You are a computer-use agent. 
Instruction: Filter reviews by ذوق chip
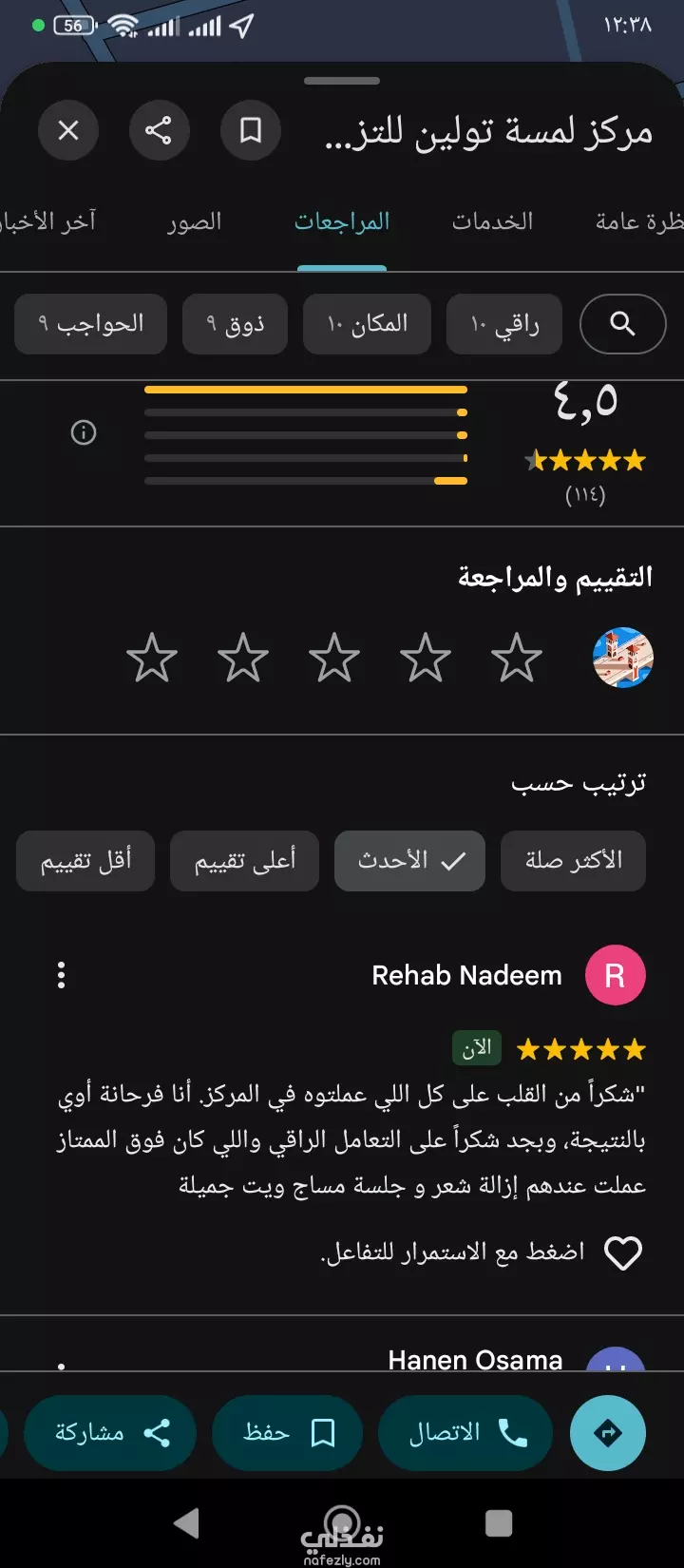click(x=235, y=324)
